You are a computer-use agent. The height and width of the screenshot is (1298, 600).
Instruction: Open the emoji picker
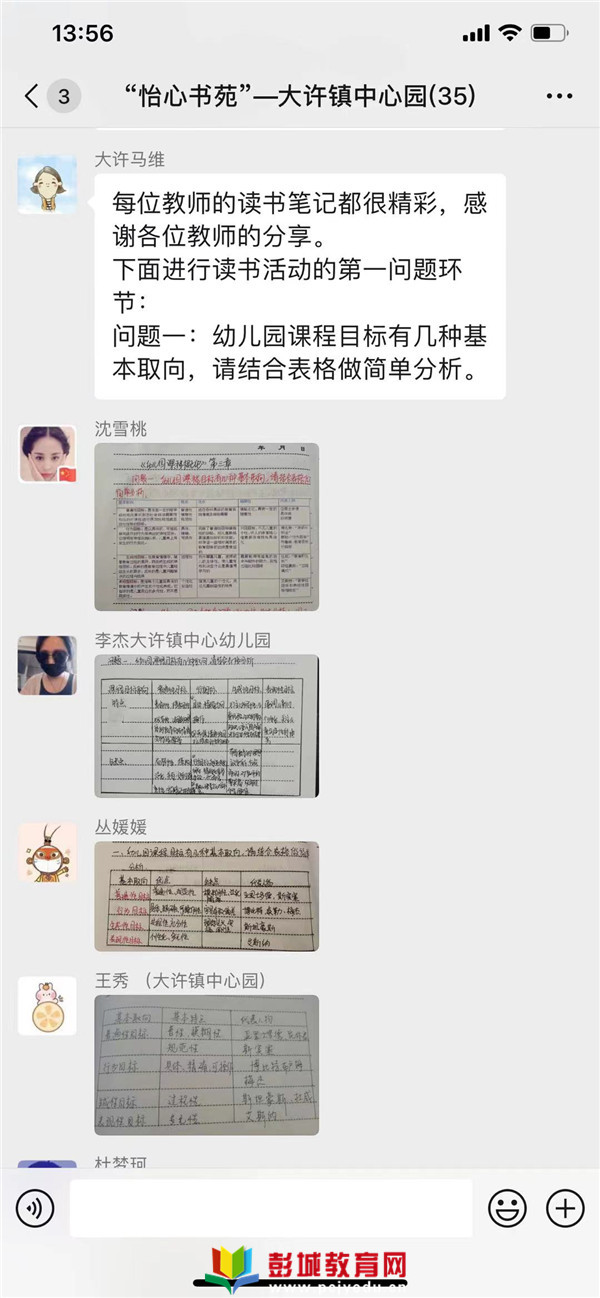pyautogui.click(x=507, y=1209)
